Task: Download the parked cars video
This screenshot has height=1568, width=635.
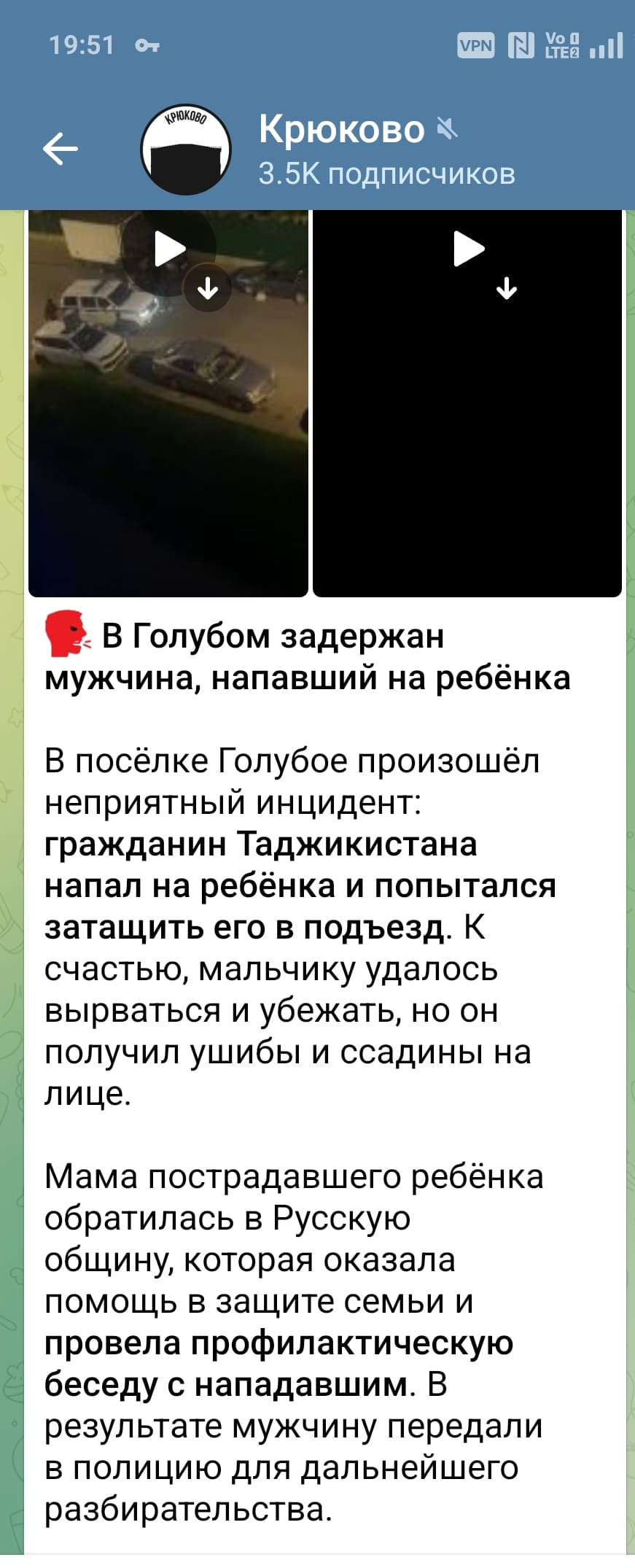Action: pyautogui.click(x=209, y=288)
